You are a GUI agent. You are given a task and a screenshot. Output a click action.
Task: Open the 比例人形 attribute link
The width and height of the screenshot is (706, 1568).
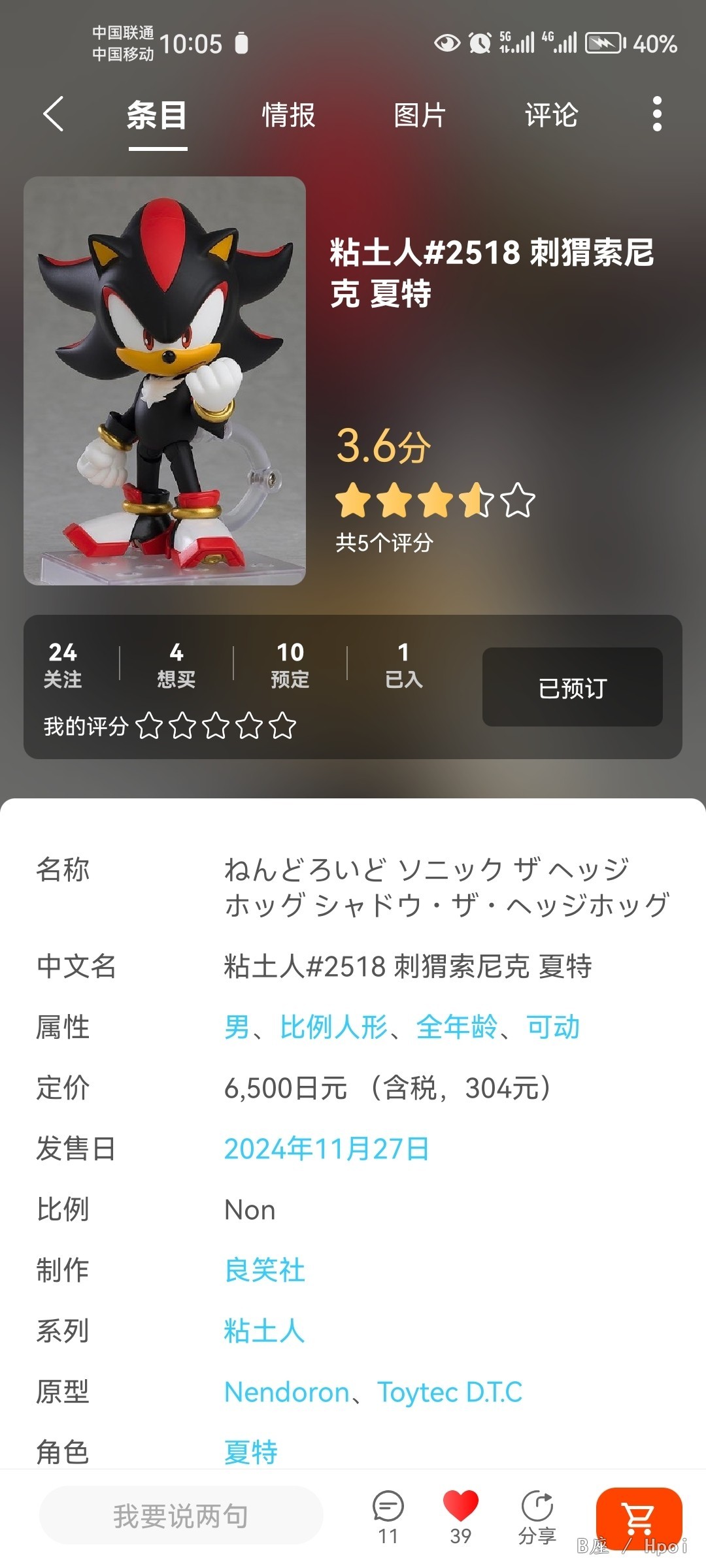tap(333, 1027)
